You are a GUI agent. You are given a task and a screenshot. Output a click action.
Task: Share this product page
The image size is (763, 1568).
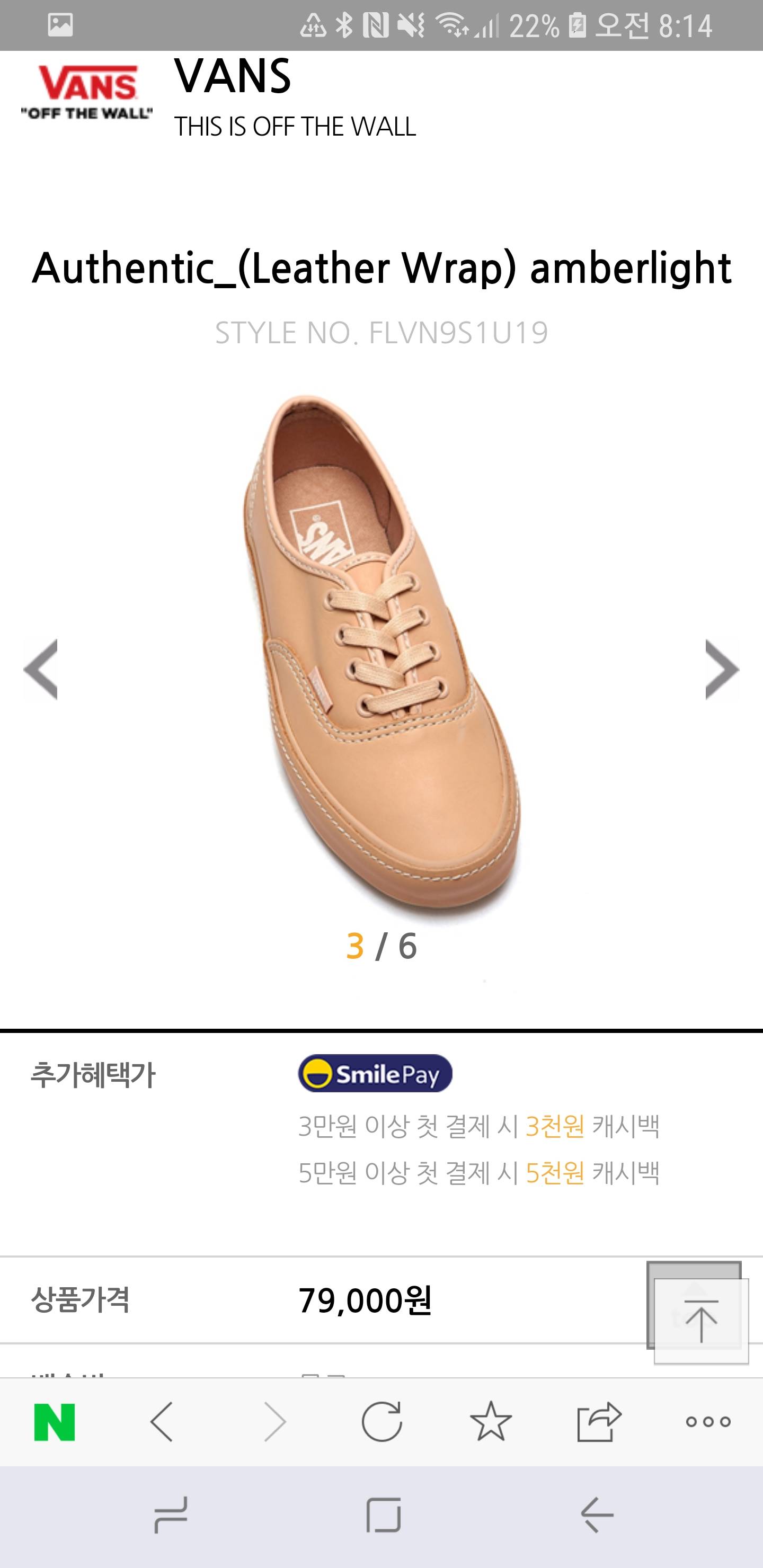click(599, 1422)
